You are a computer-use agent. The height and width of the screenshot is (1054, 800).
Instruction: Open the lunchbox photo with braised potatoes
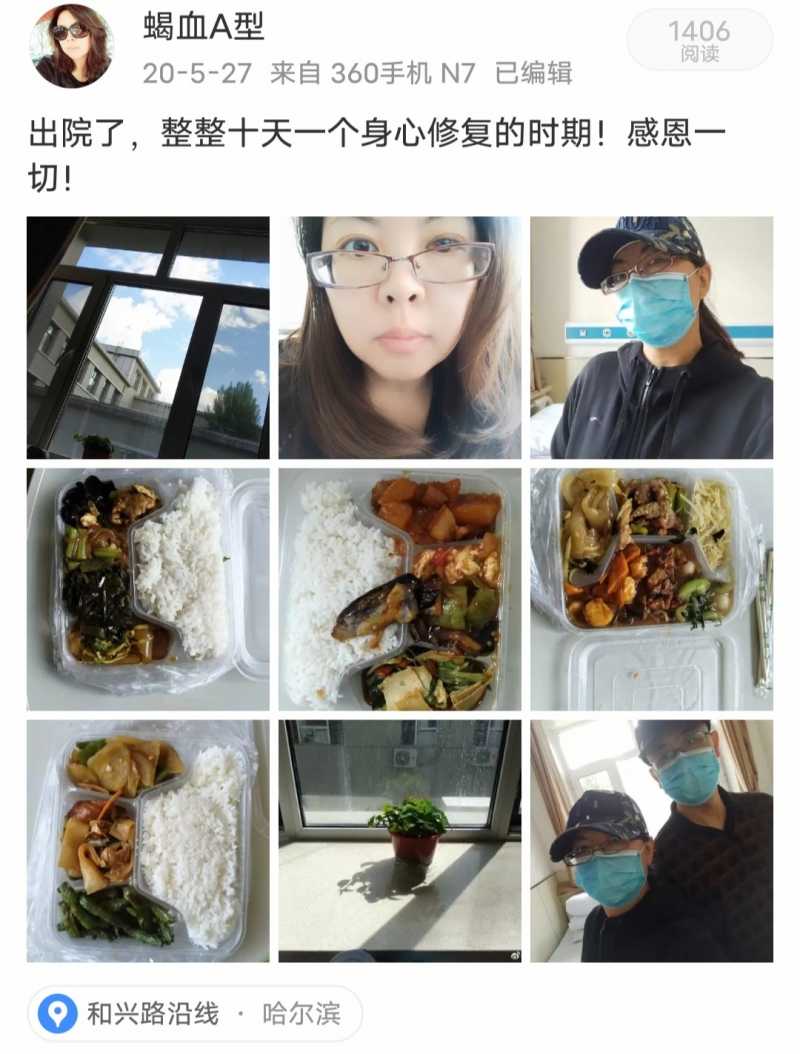[400, 590]
